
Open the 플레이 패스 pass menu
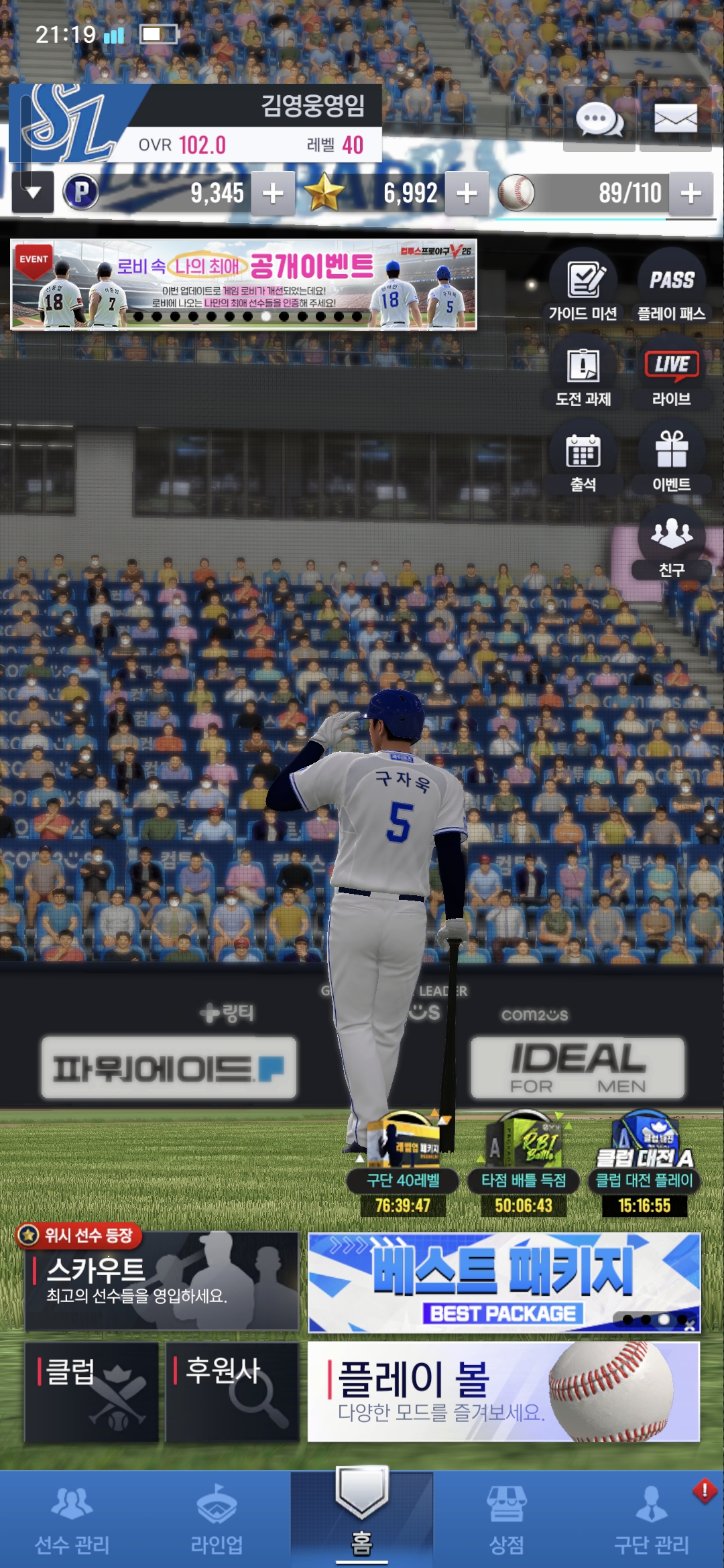(x=671, y=288)
